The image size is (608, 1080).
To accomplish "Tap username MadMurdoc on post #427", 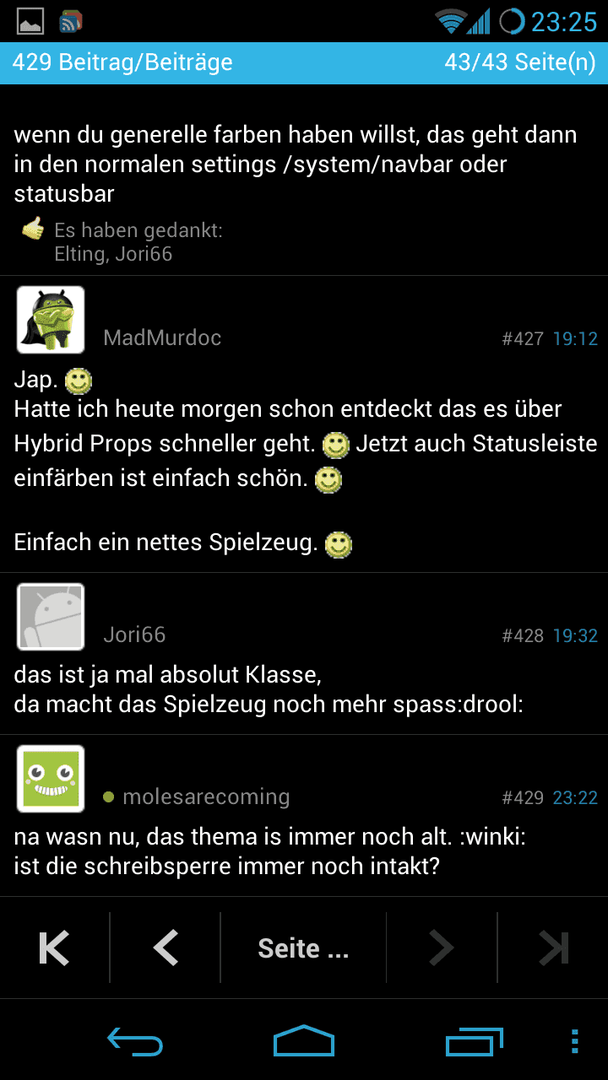I will click(x=162, y=338).
